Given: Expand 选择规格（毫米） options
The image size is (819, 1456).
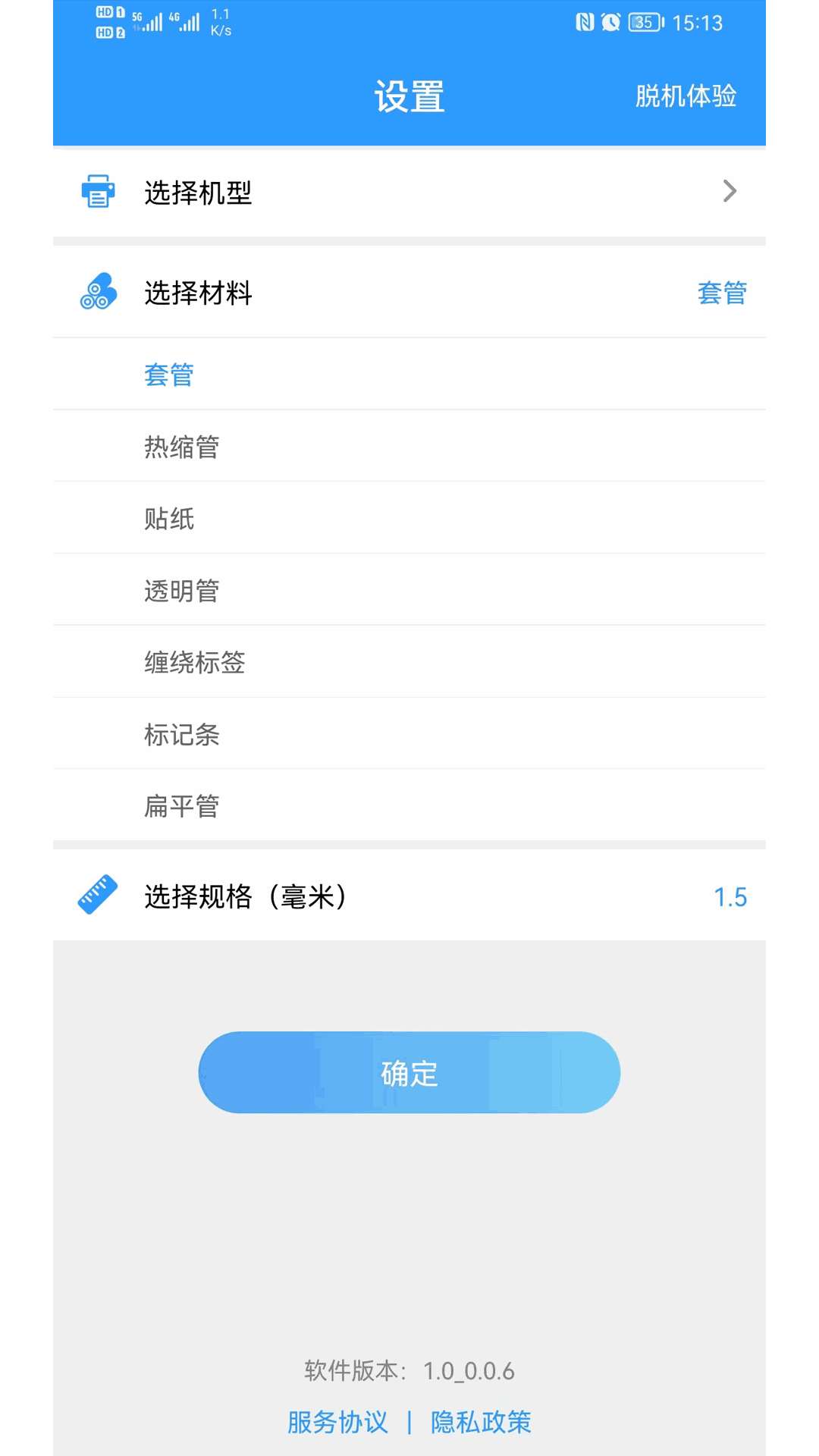Looking at the screenshot, I should pos(409,896).
